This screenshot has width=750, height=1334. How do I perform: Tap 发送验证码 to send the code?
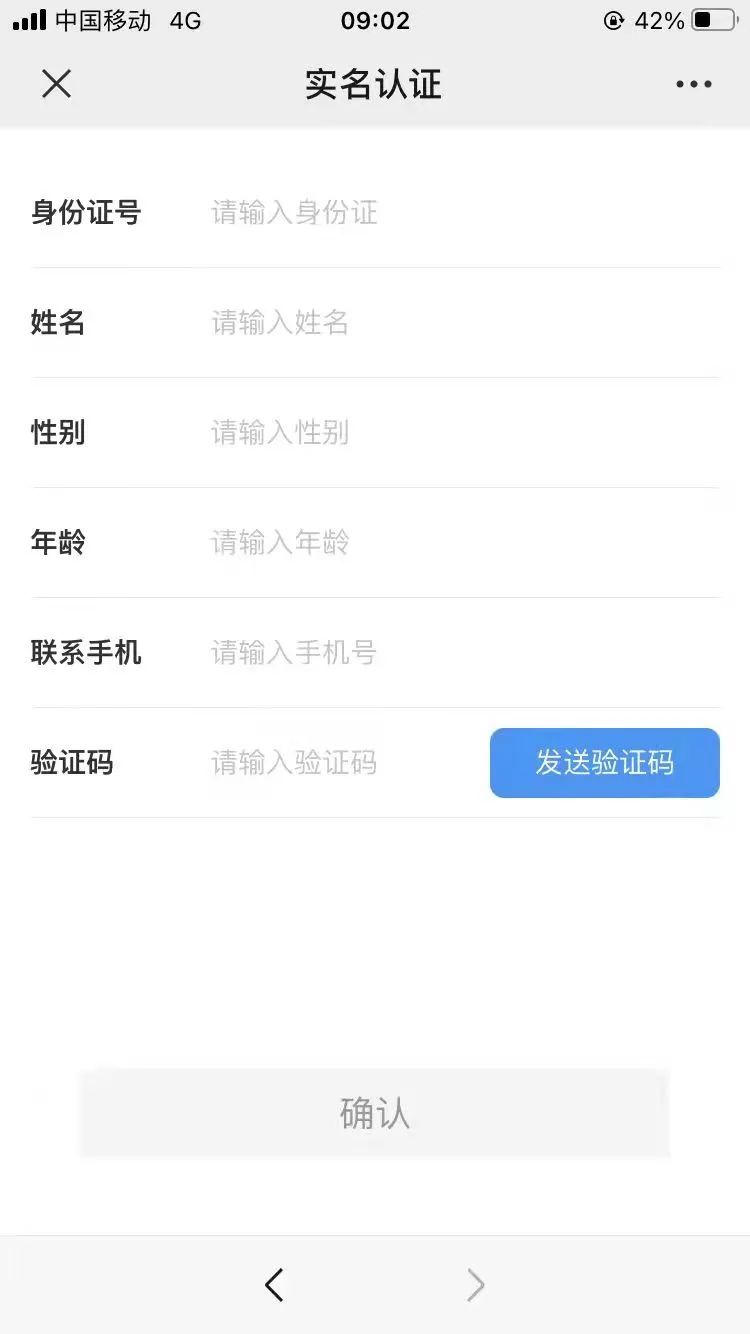pos(604,762)
